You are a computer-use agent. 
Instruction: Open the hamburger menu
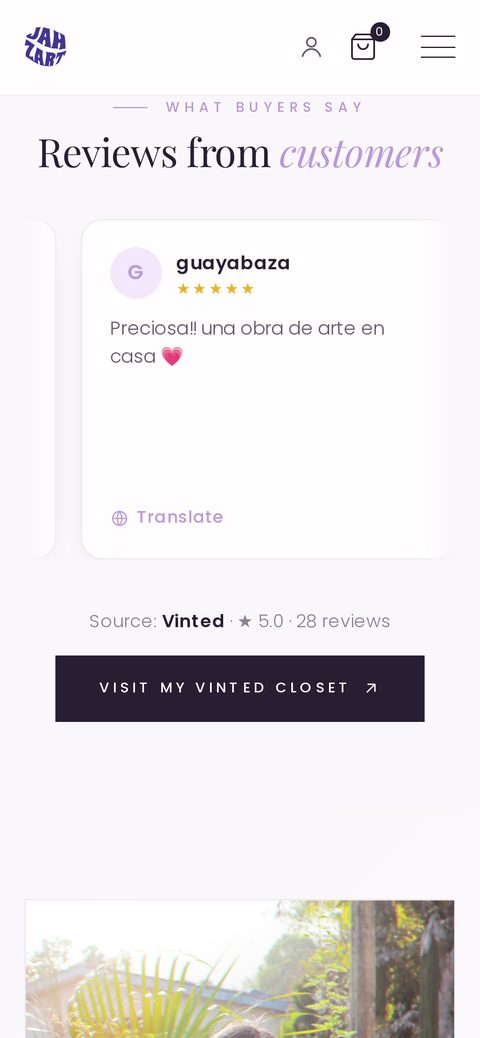[x=438, y=47]
